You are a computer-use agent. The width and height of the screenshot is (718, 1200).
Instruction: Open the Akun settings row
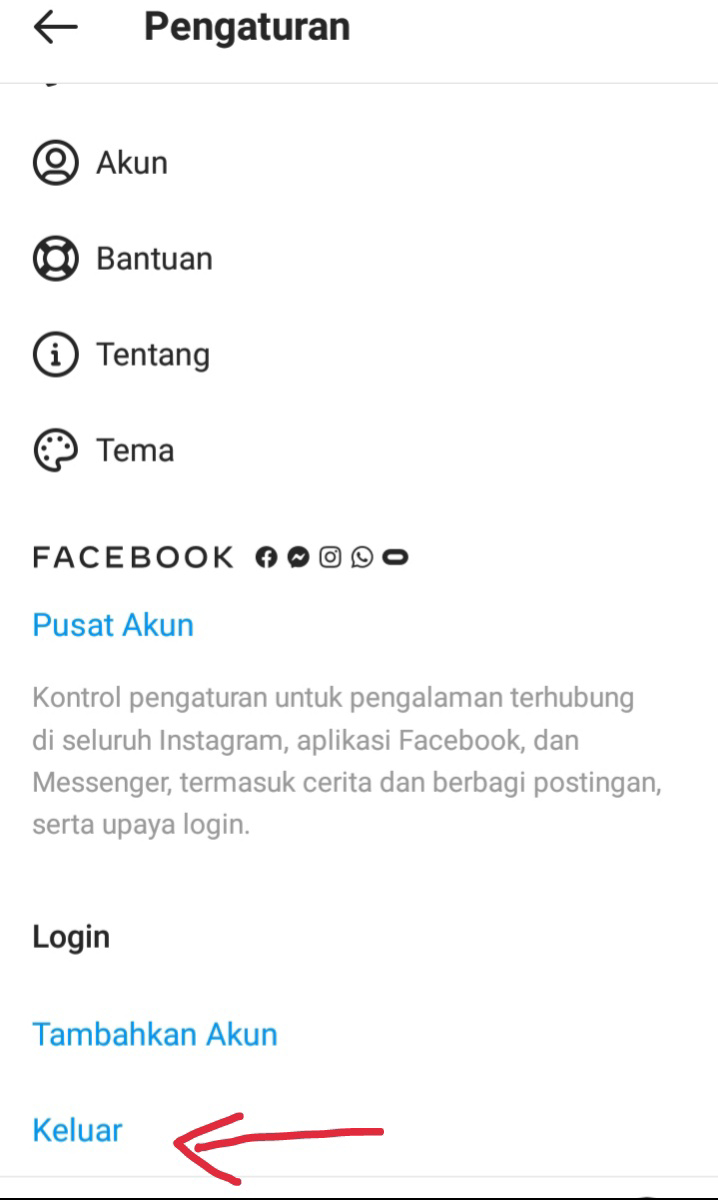[x=131, y=163]
